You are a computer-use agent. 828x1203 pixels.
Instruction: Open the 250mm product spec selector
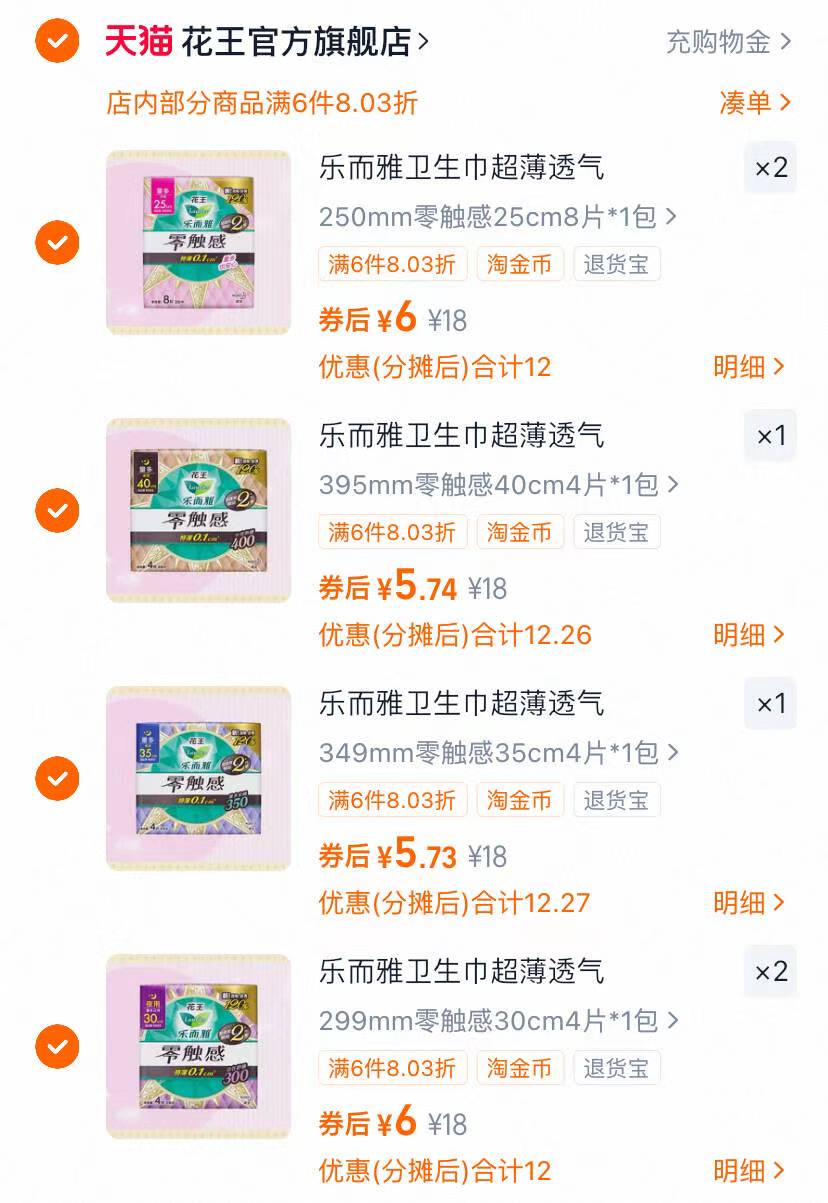[497, 216]
